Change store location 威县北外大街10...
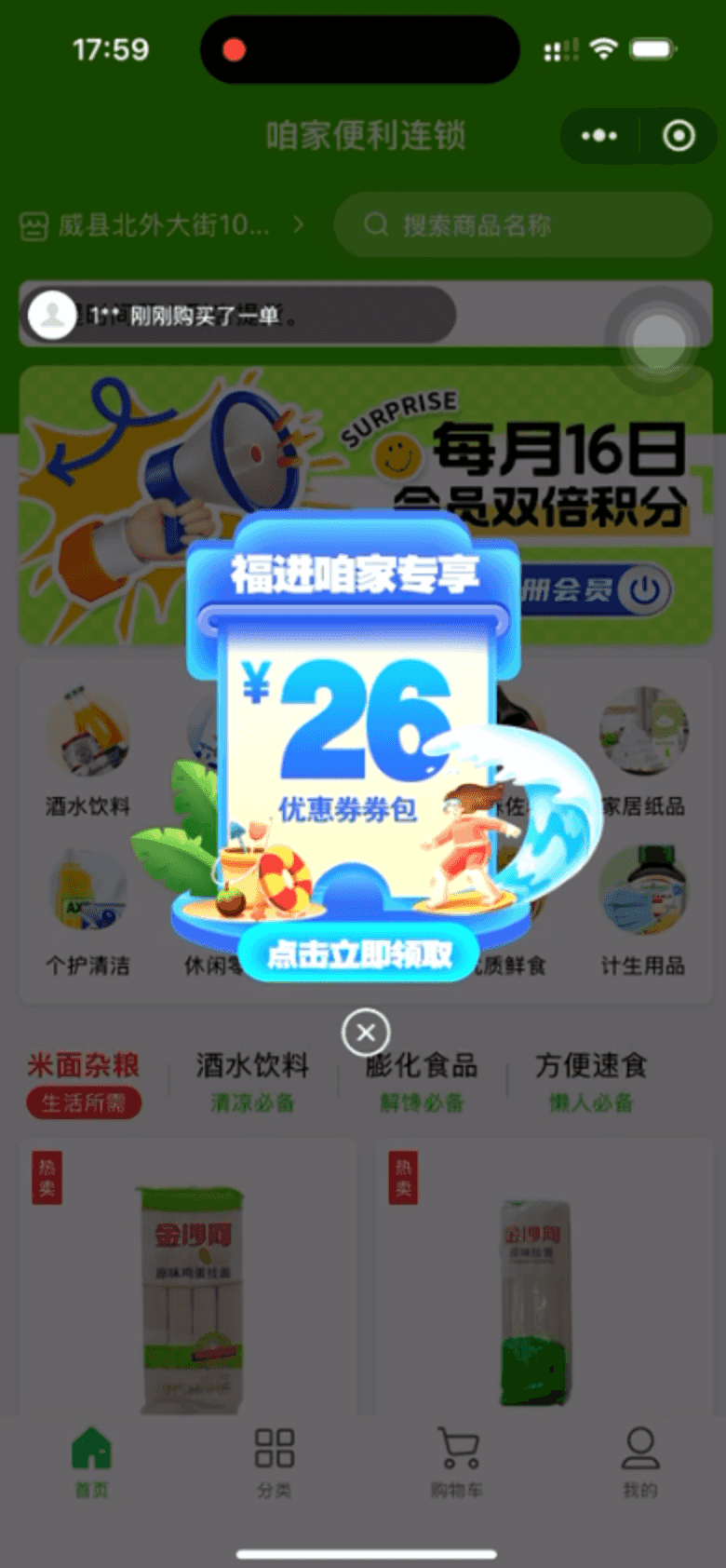 [x=164, y=224]
